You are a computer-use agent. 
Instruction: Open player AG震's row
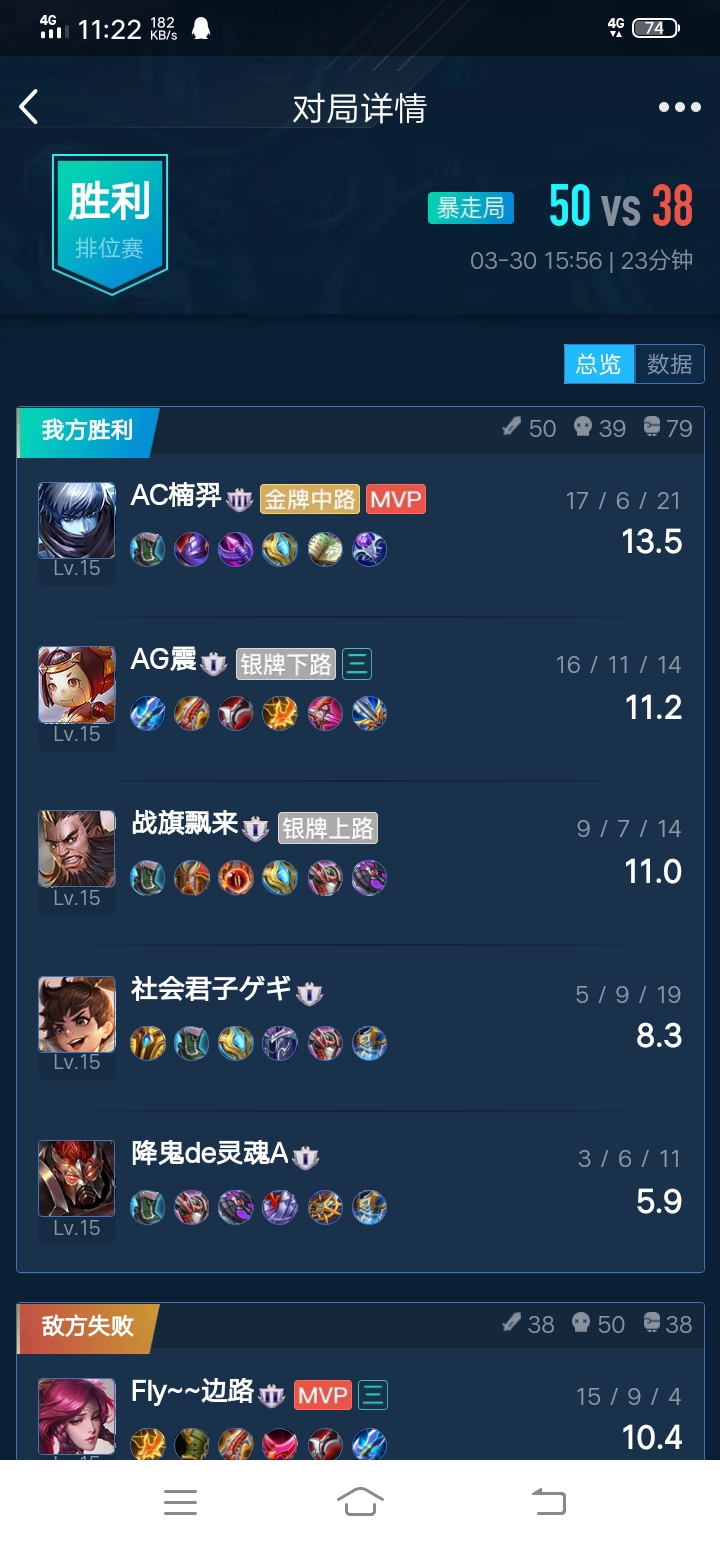[x=360, y=699]
